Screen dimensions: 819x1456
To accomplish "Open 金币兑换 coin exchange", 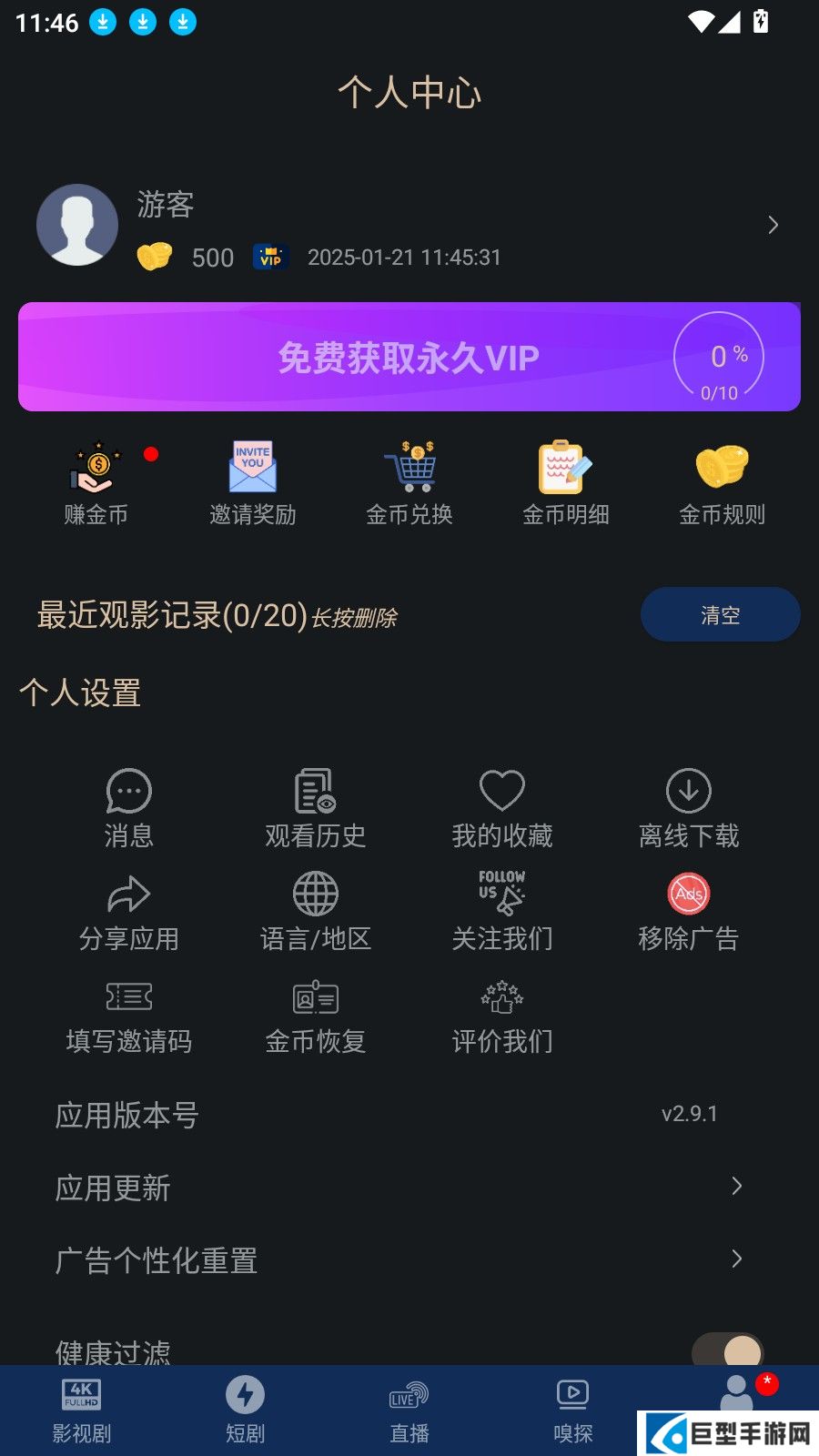I will pos(409,484).
